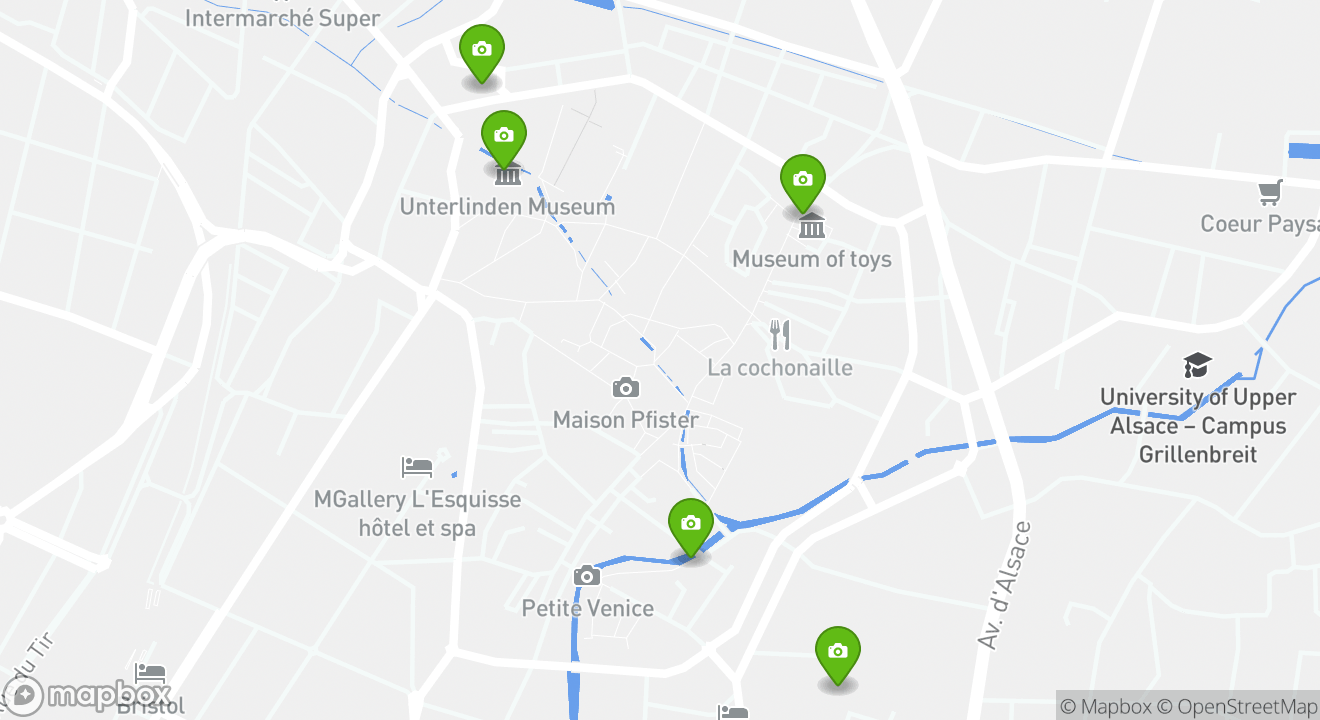Image resolution: width=1320 pixels, height=720 pixels.
Task: Open the southernmost green photo marker
Action: coord(838,652)
